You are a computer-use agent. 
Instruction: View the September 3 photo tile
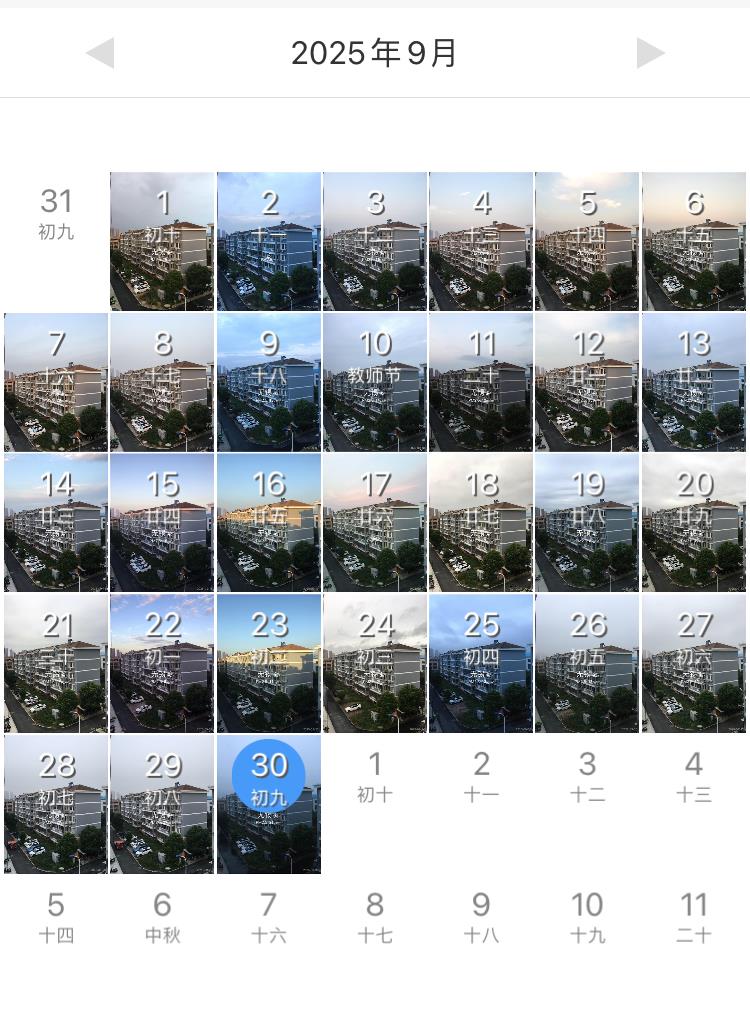(x=375, y=241)
